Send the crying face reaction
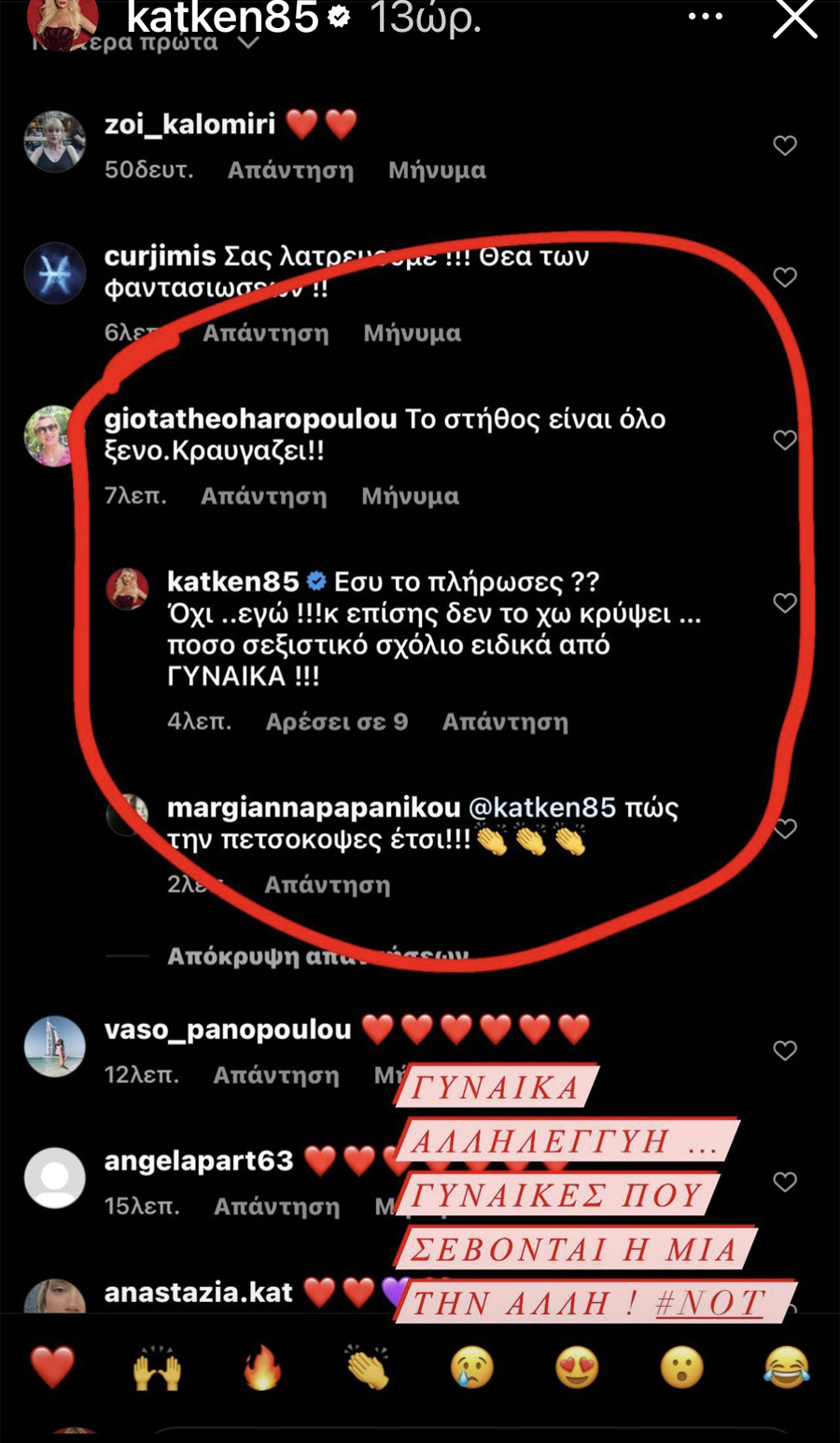Viewport: 840px width, 1443px height. coord(472,1367)
